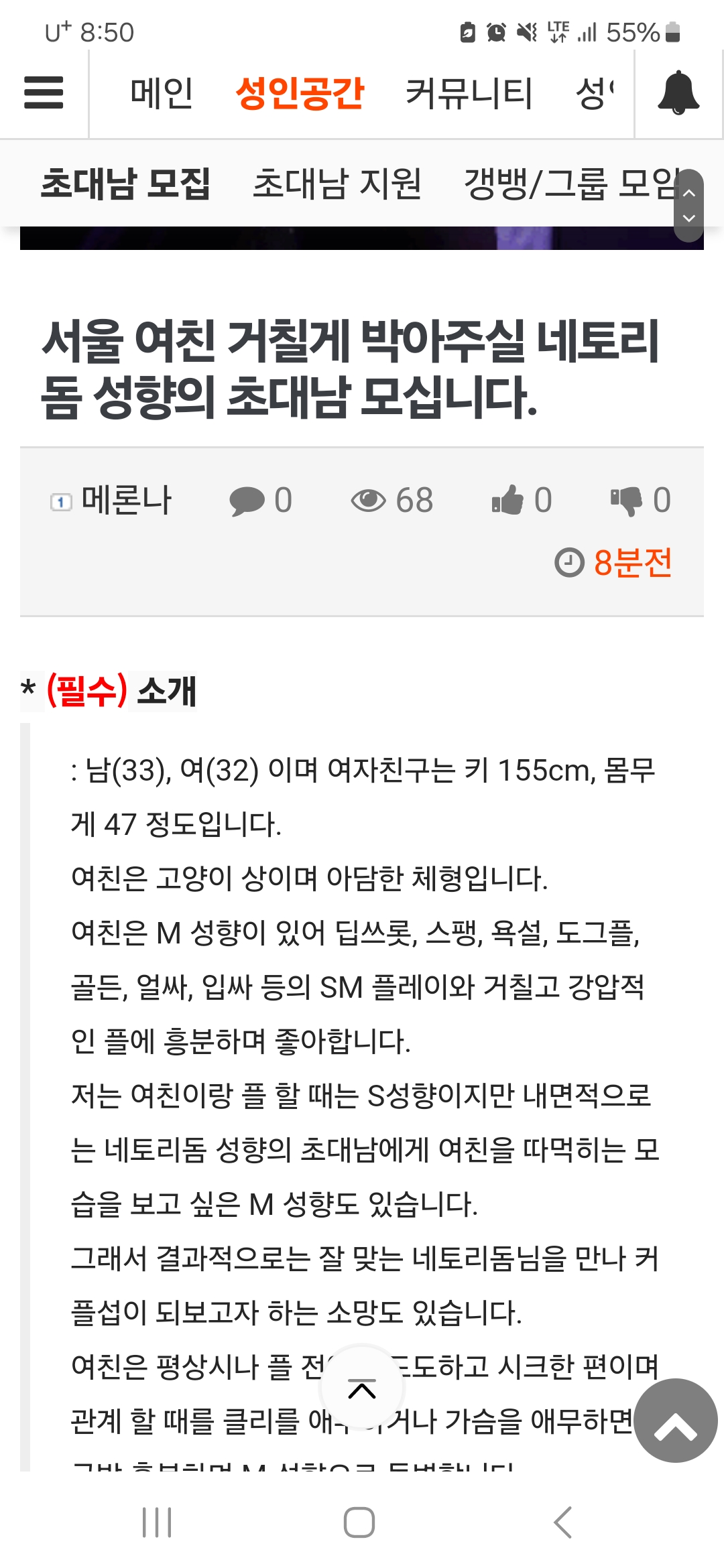724x1568 pixels.
Task: Open the 갱뱅/그룹 모임 sub-tab
Action: [570, 184]
